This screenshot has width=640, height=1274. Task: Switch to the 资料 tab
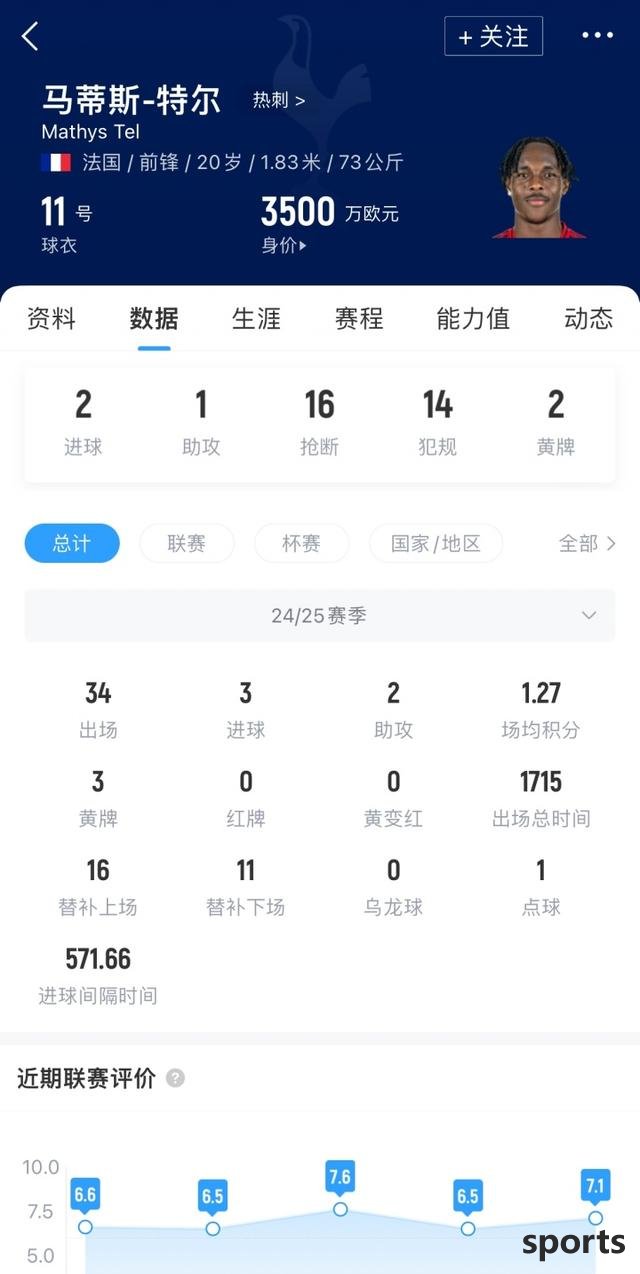(x=51, y=318)
